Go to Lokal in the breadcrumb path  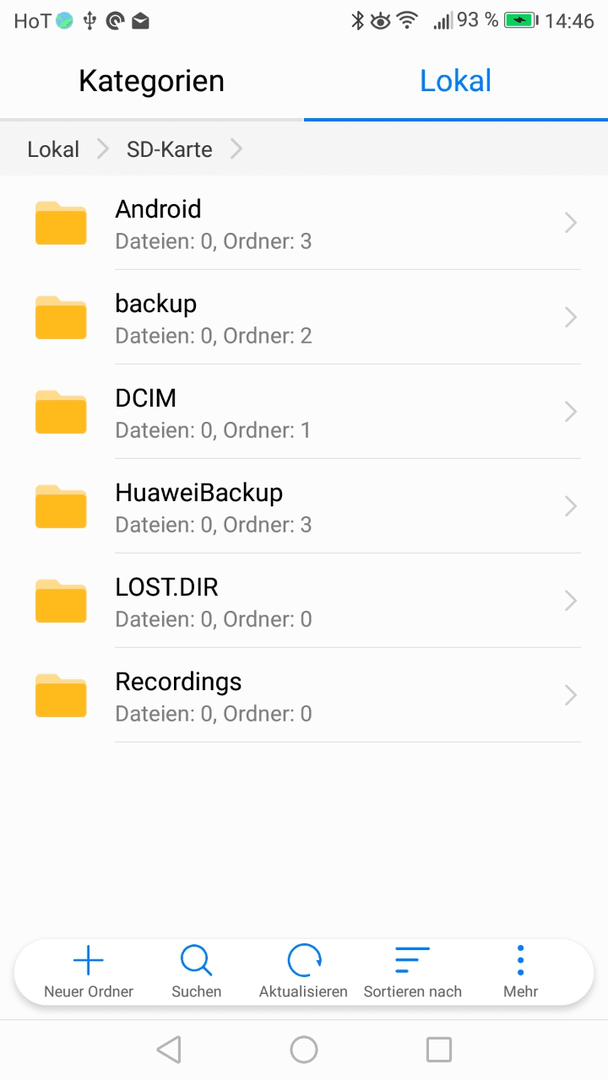point(53,149)
